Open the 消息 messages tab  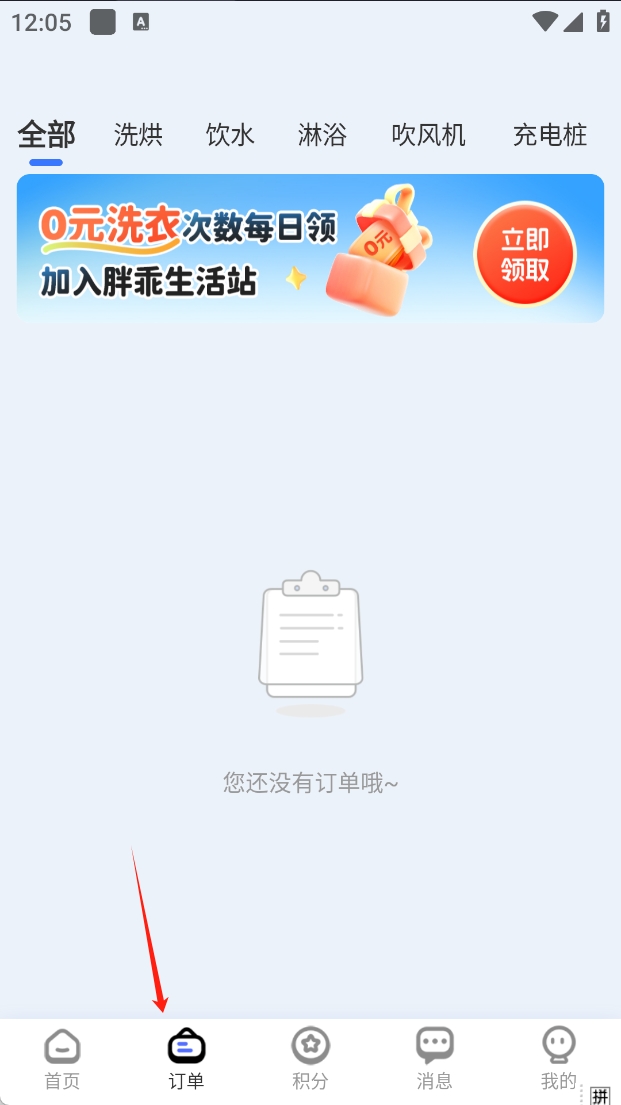[x=434, y=1058]
